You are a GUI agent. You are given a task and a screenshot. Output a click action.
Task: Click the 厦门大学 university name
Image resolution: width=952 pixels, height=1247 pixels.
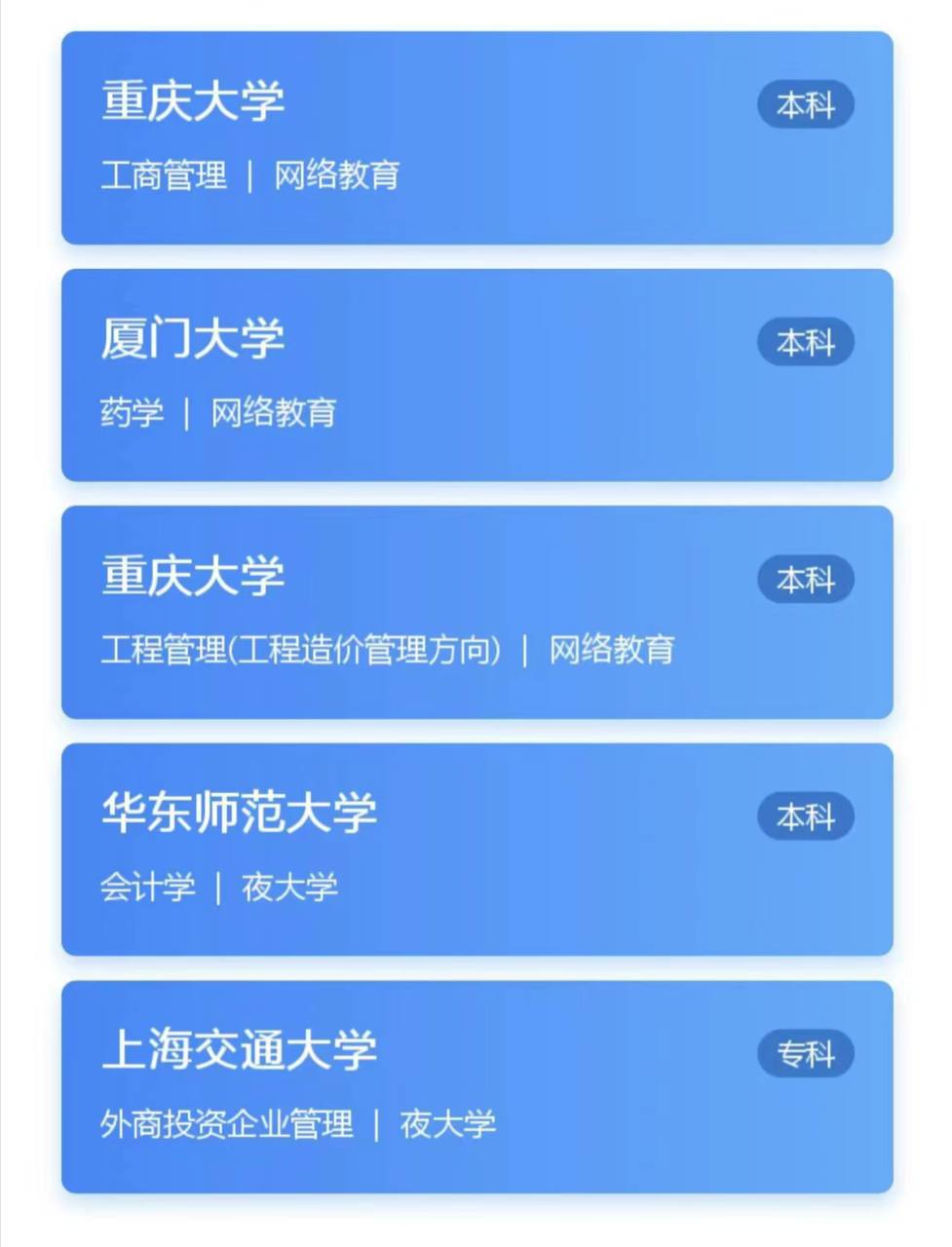coord(192,339)
